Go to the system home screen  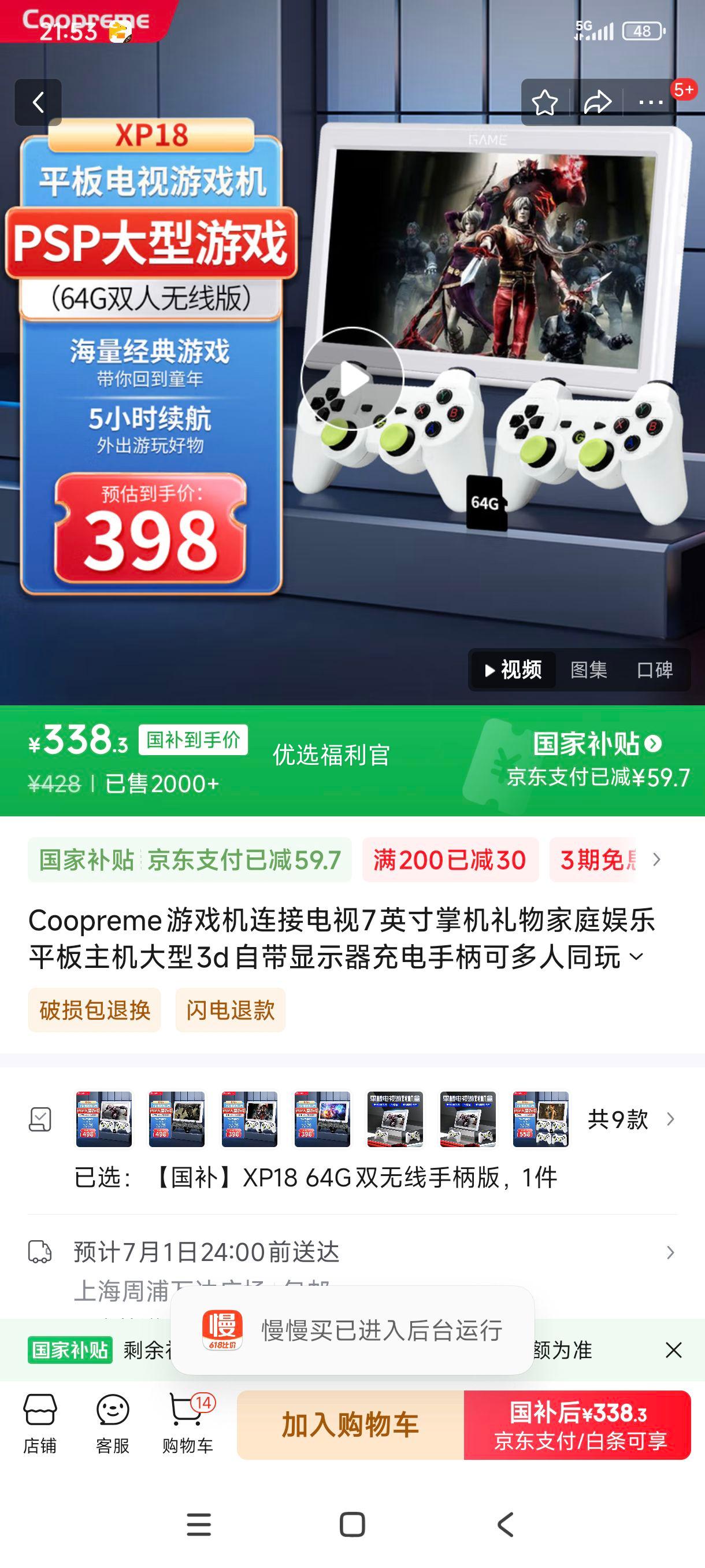click(352, 1525)
